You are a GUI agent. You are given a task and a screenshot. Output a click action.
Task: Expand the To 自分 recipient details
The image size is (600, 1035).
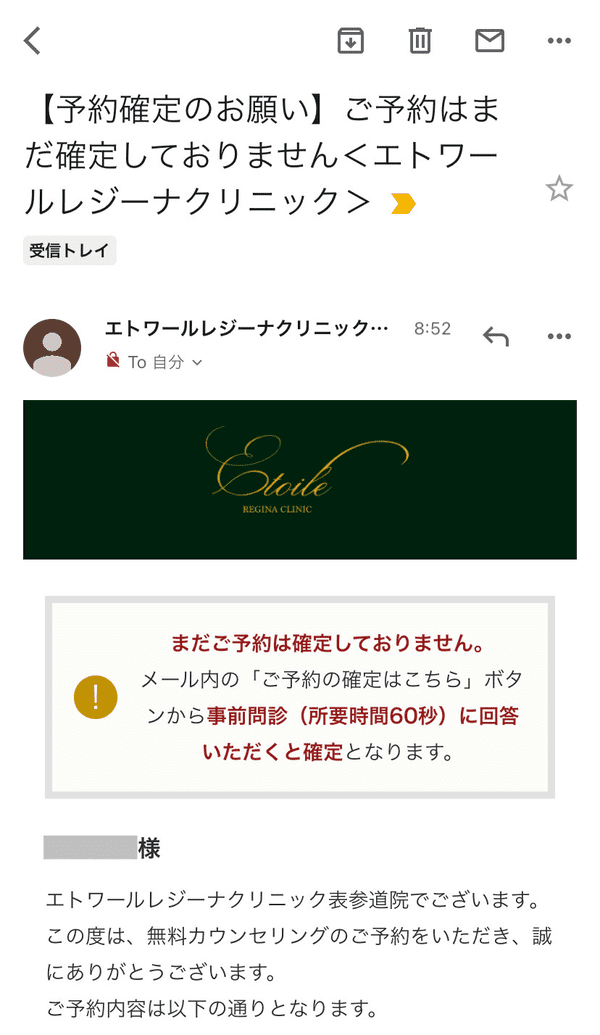[x=165, y=362]
